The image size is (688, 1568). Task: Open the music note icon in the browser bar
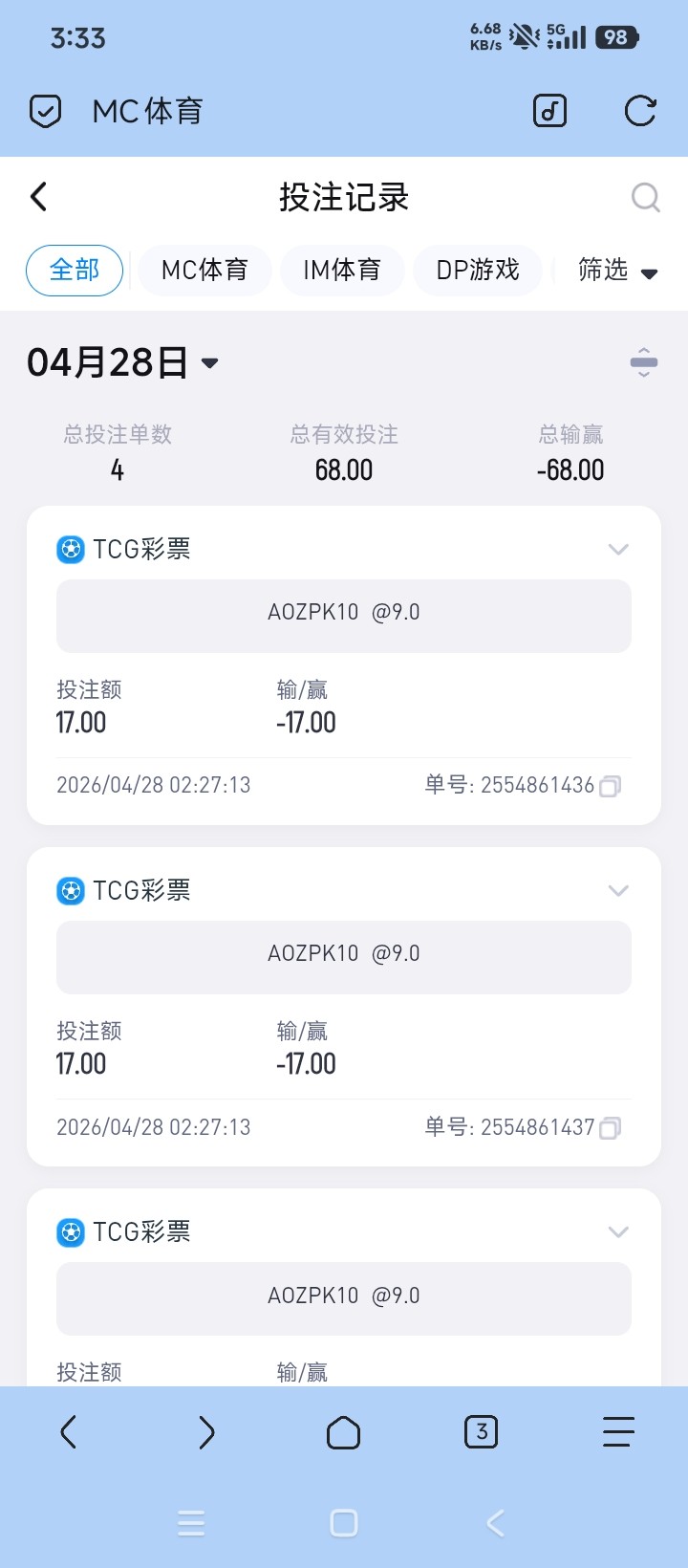(549, 111)
